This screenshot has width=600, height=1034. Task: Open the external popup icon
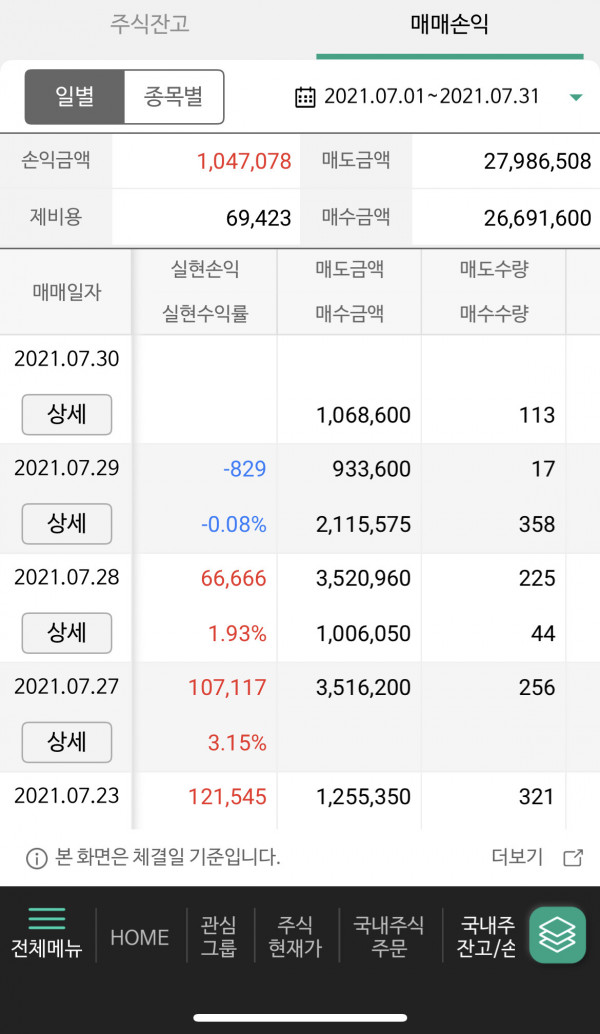point(573,857)
